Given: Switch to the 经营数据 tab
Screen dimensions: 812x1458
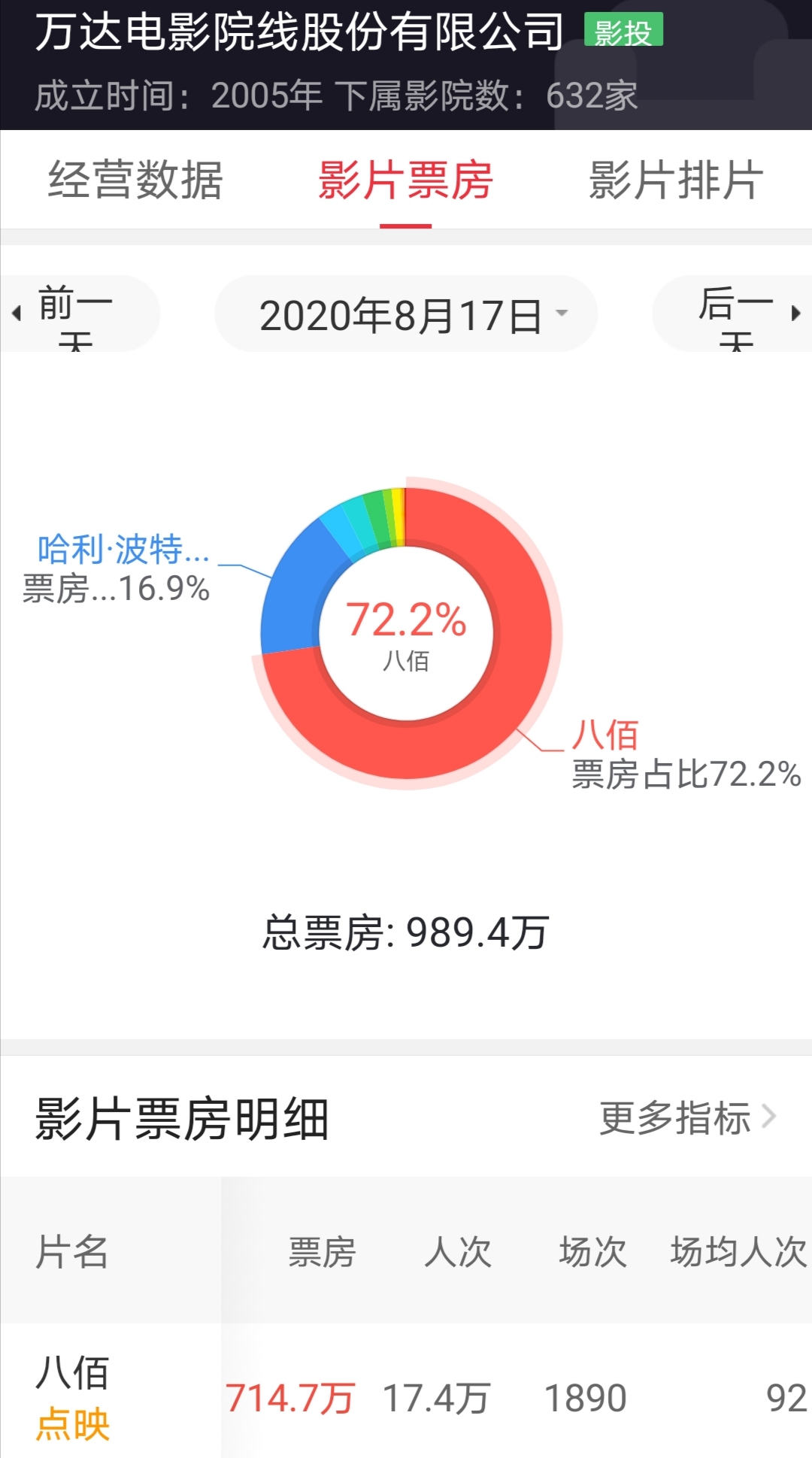Looking at the screenshot, I should coord(135,180).
